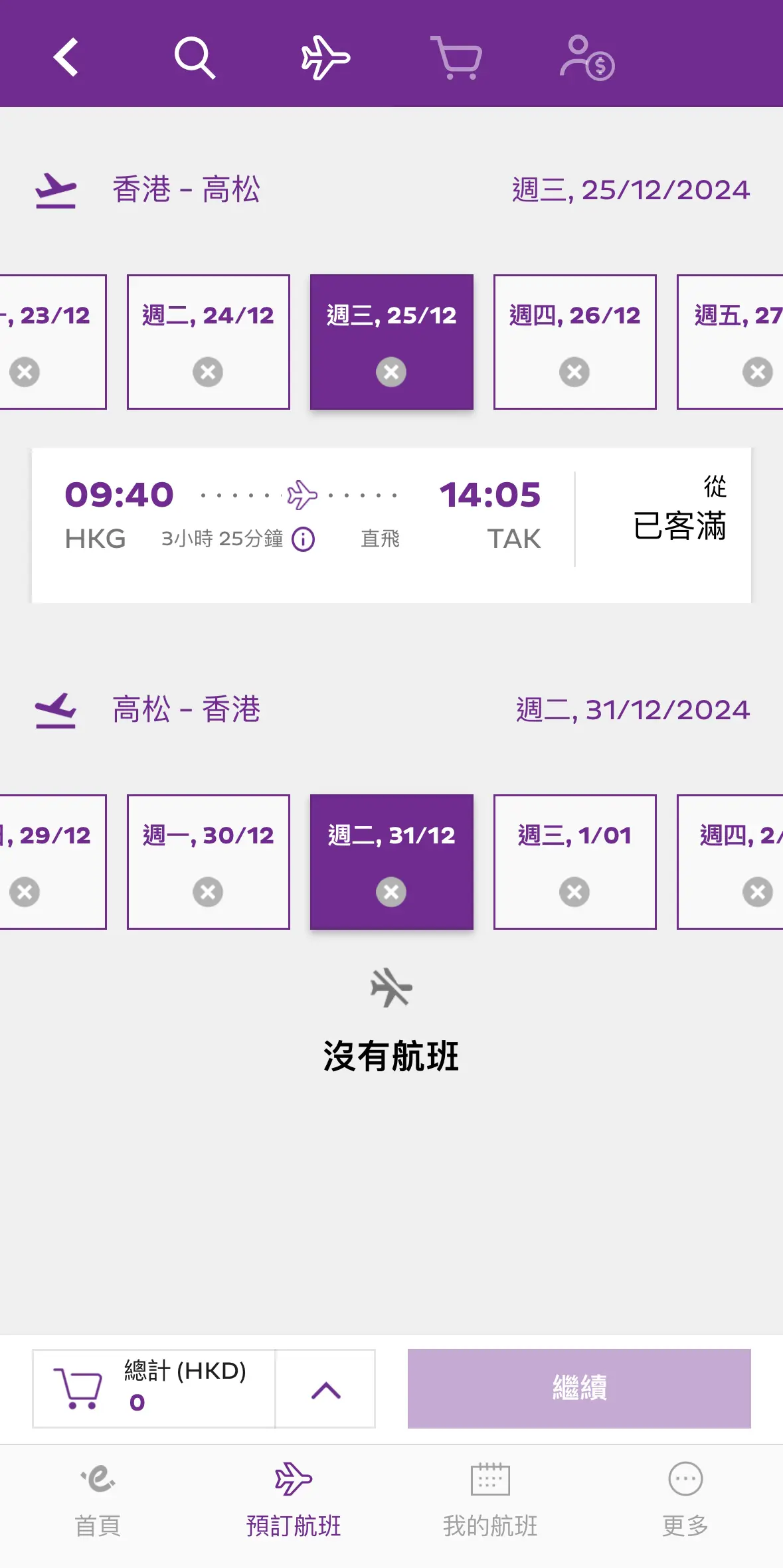This screenshot has width=783, height=1568.
Task: Expand the 總計 (HKD) cart summary
Action: pyautogui.click(x=325, y=1389)
